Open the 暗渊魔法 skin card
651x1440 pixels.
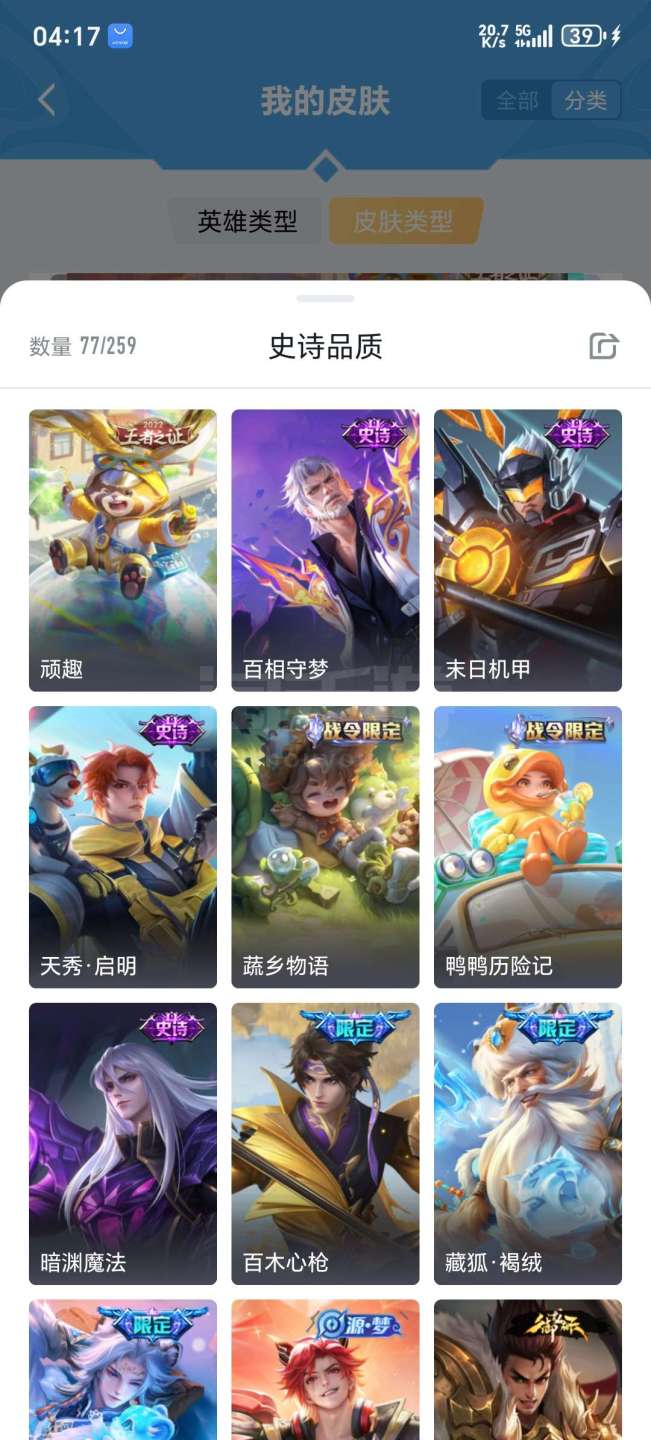(x=123, y=1143)
